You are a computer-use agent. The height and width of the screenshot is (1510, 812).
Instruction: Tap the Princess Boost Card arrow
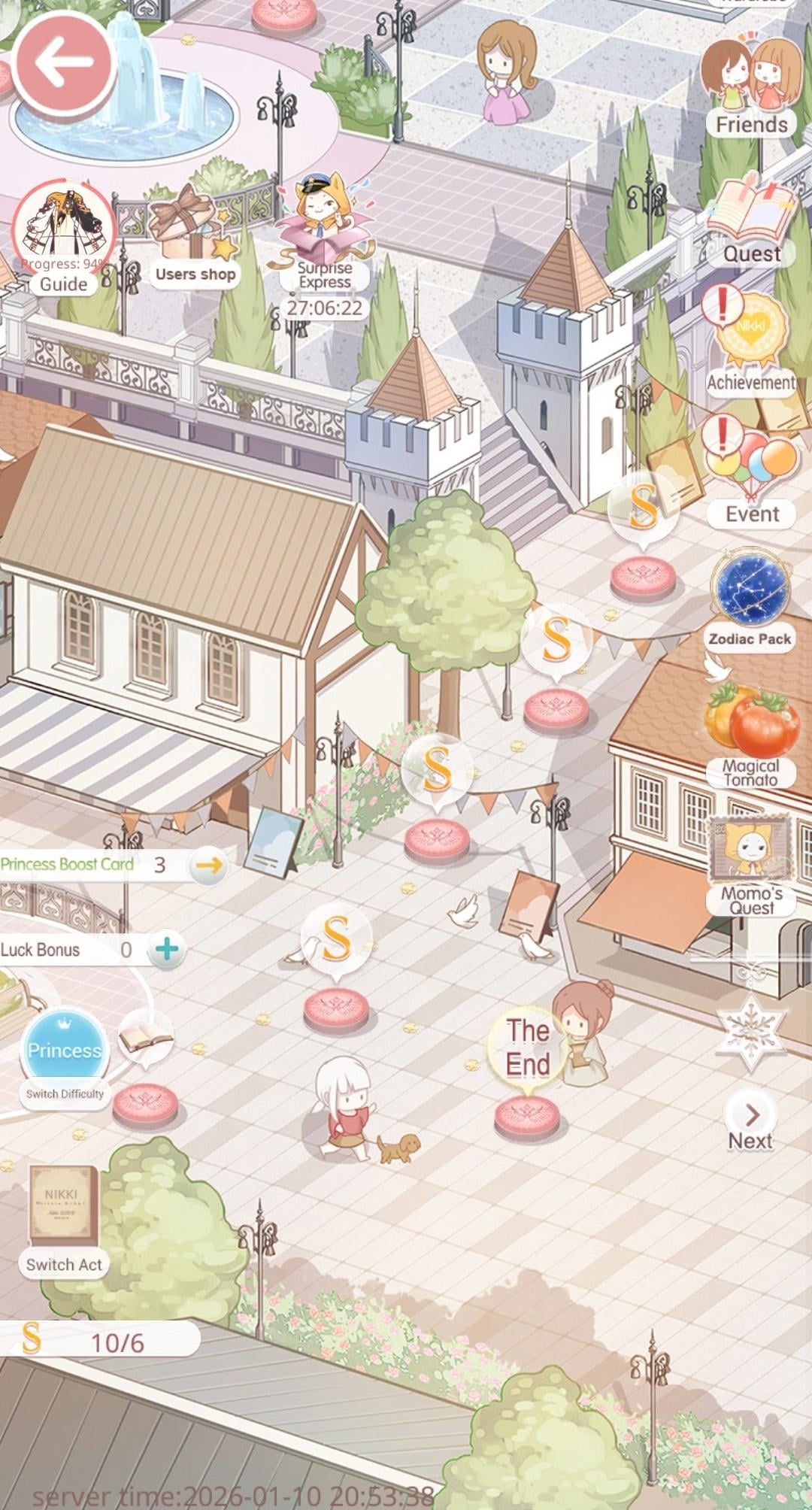(x=208, y=866)
